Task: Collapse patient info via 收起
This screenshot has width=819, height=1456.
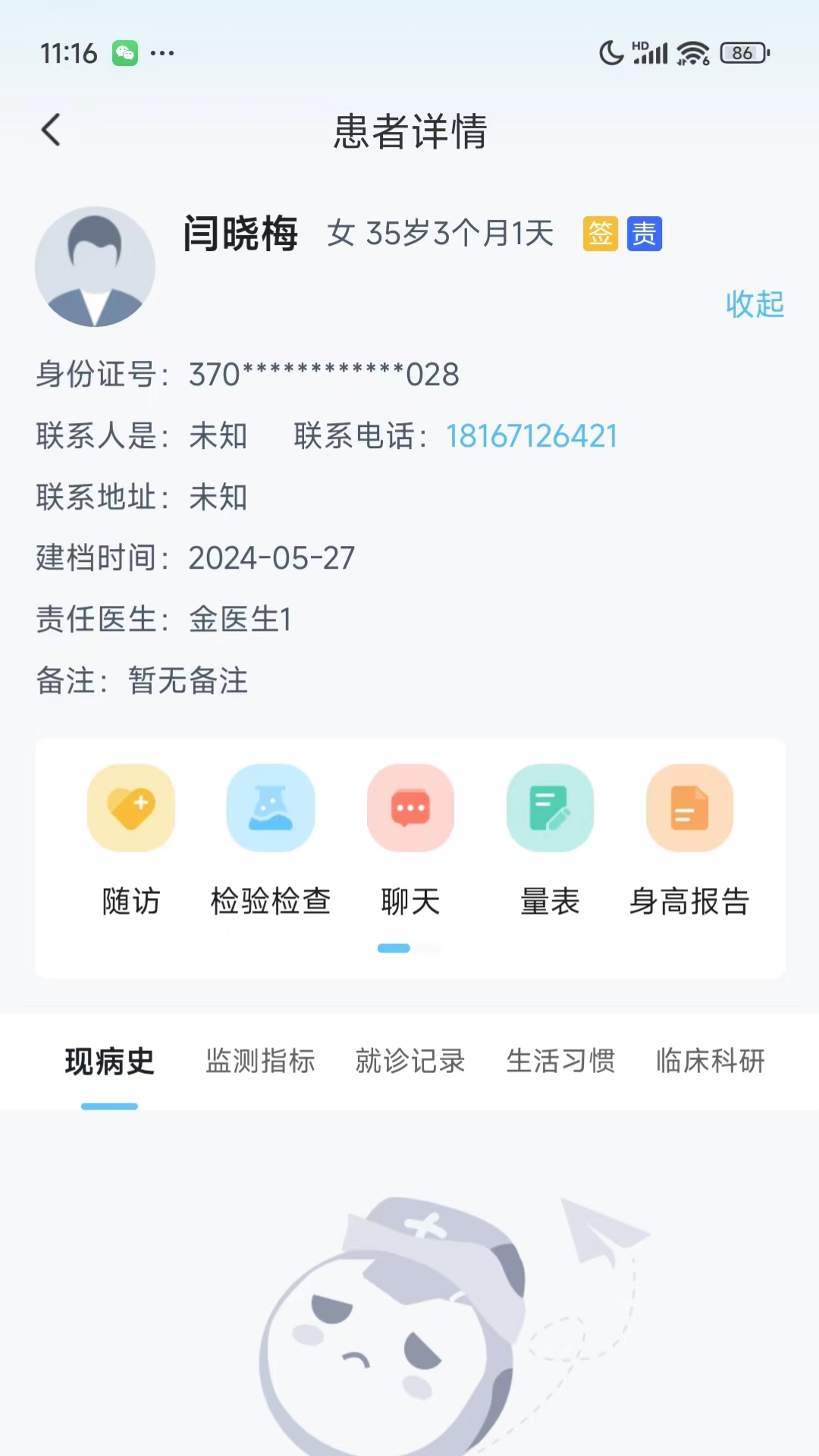Action: point(755,305)
